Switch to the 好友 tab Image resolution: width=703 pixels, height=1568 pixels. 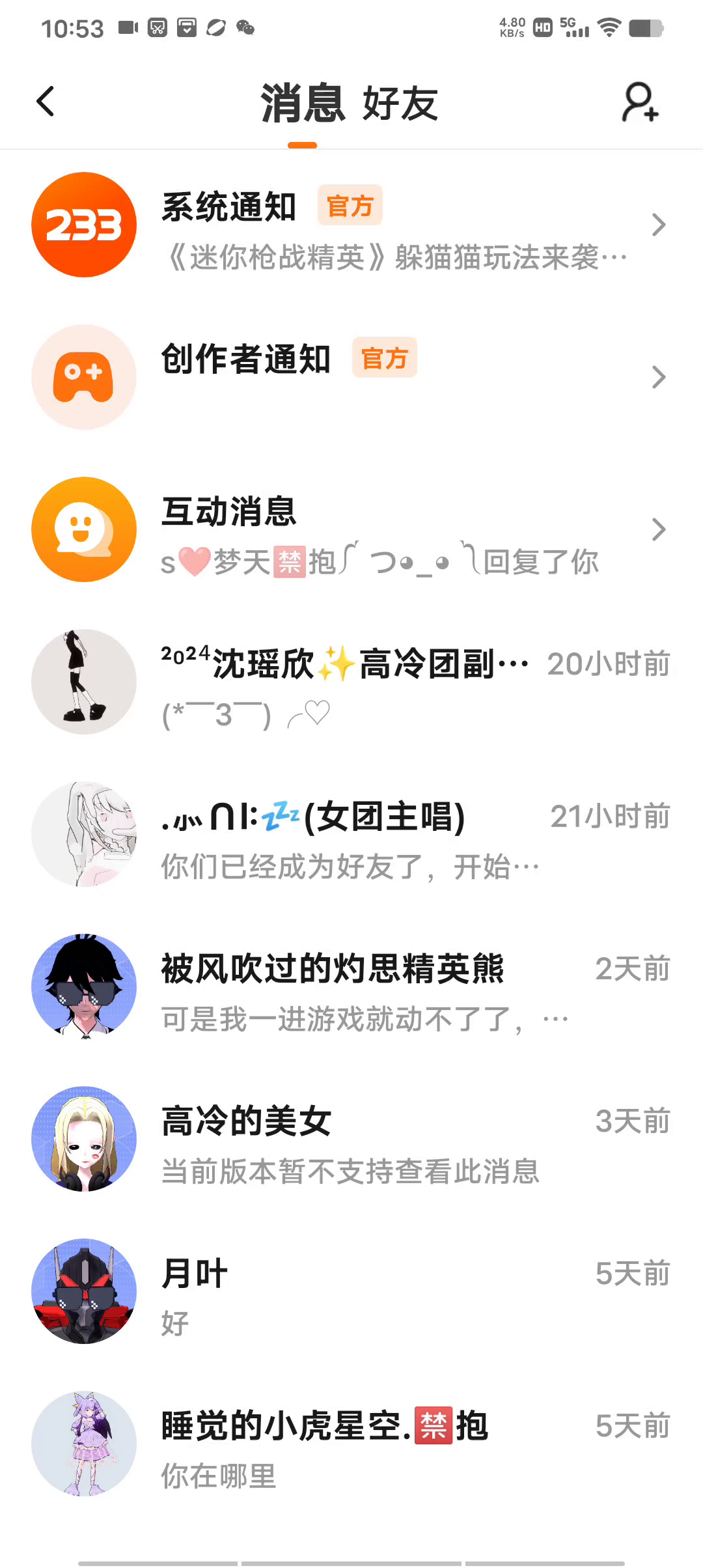point(400,104)
